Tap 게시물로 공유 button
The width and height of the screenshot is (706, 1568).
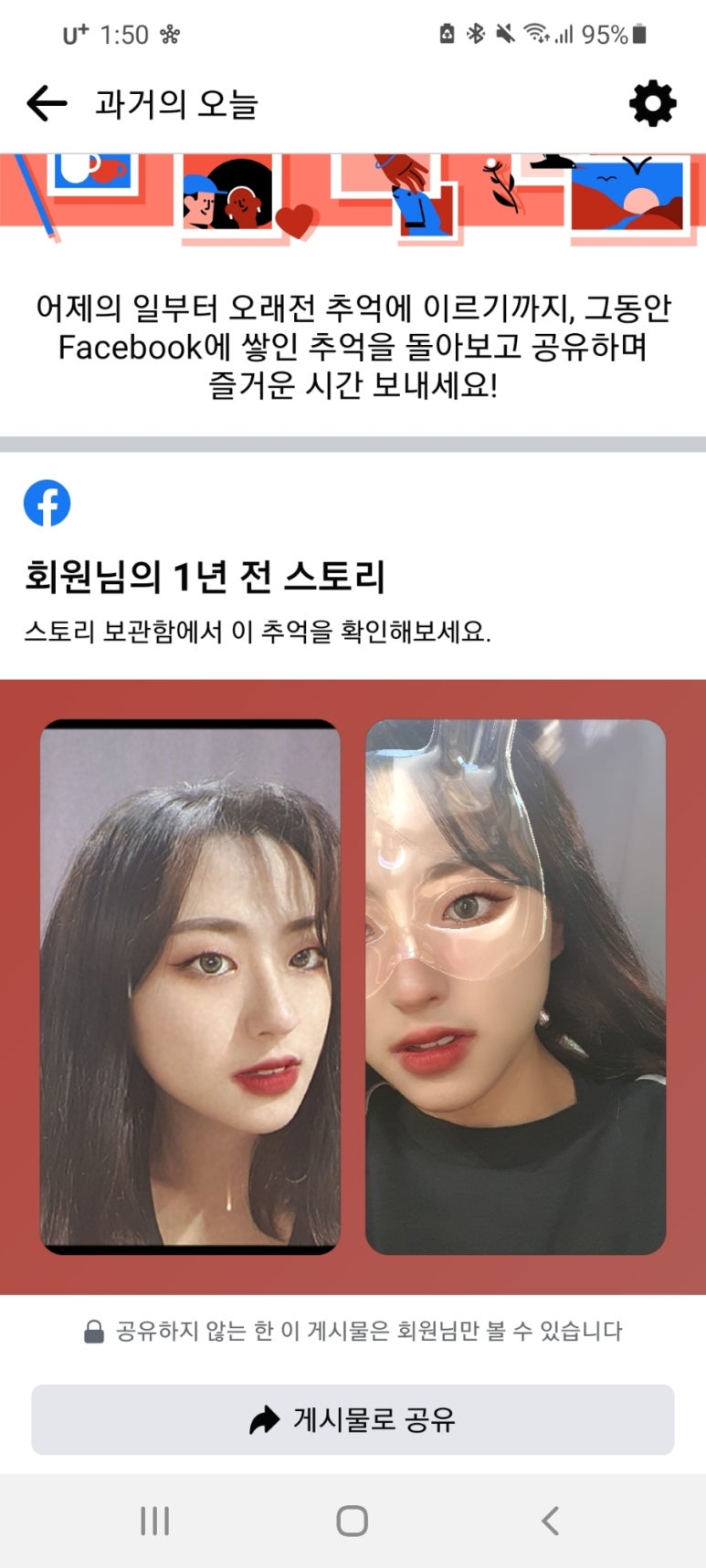[353, 1419]
